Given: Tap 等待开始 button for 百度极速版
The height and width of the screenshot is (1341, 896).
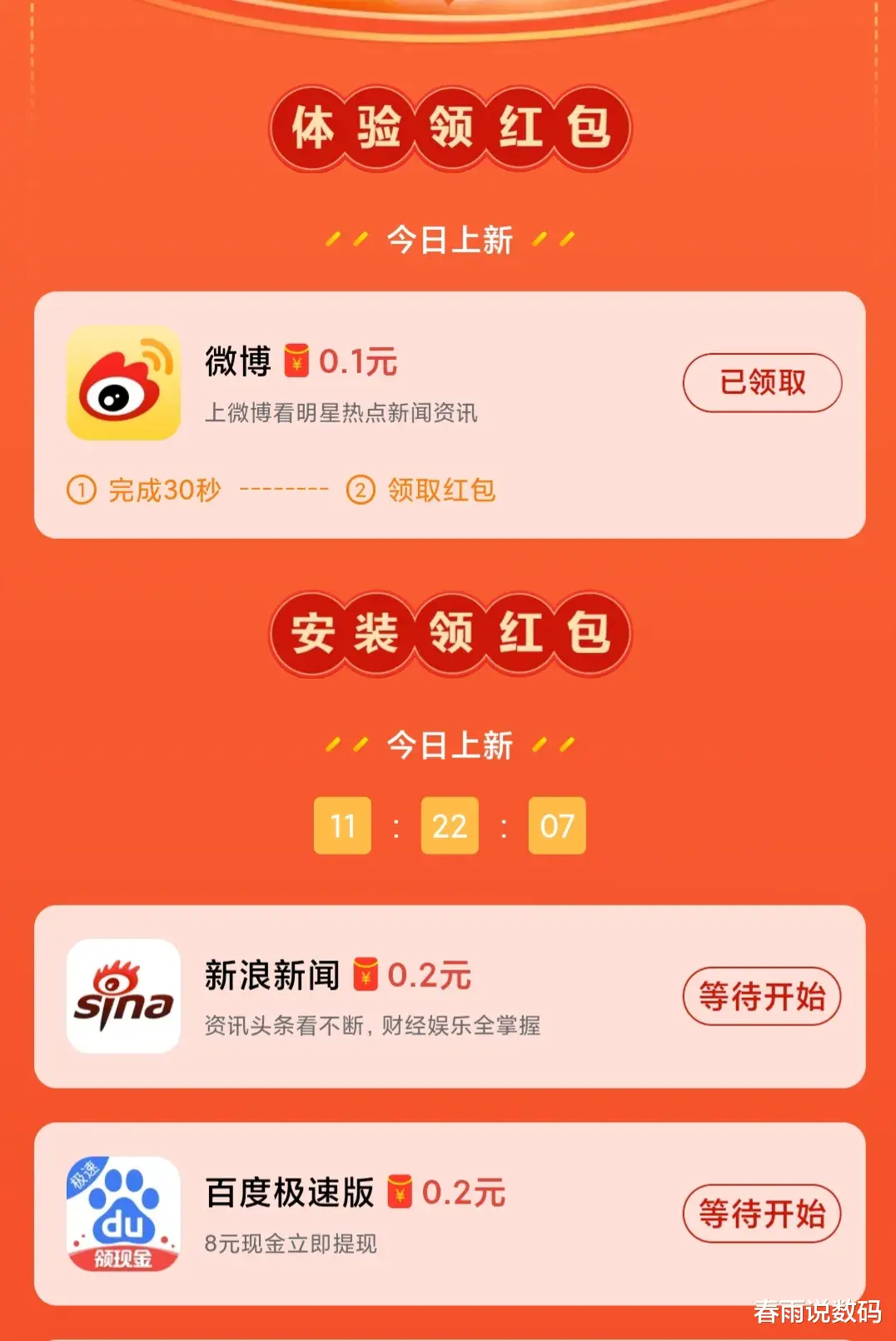Looking at the screenshot, I should point(762,1214).
